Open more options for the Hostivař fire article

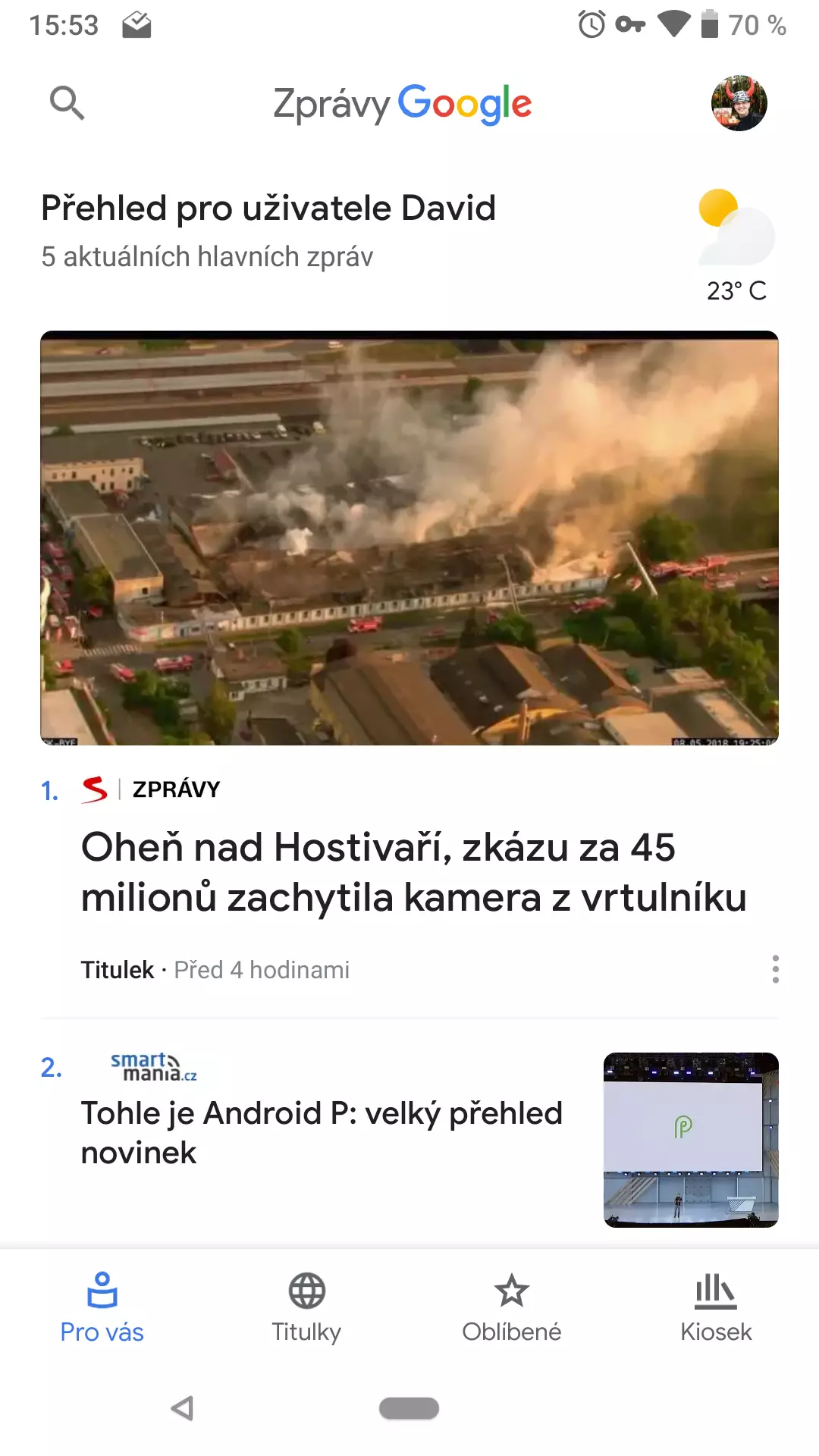point(775,969)
